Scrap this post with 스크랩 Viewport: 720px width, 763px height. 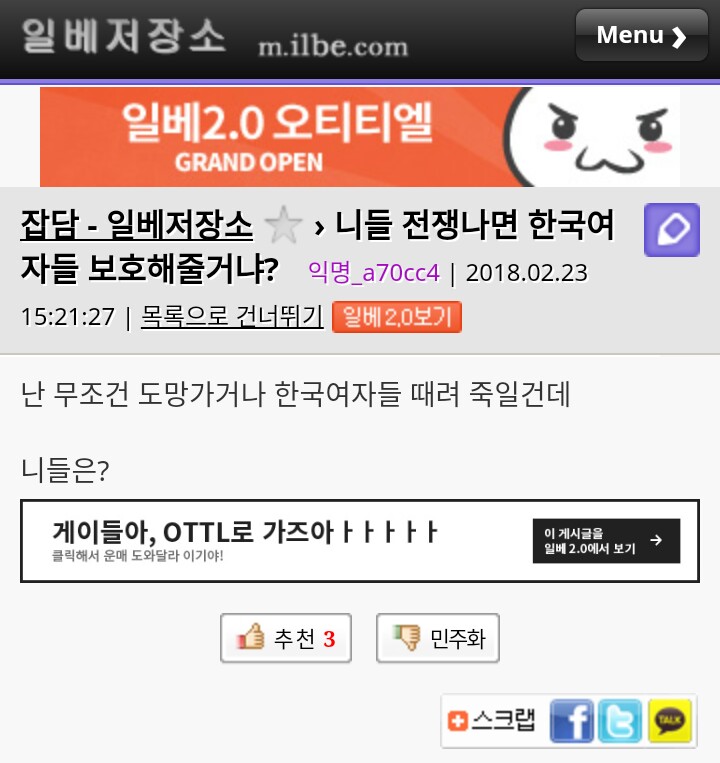[492, 720]
